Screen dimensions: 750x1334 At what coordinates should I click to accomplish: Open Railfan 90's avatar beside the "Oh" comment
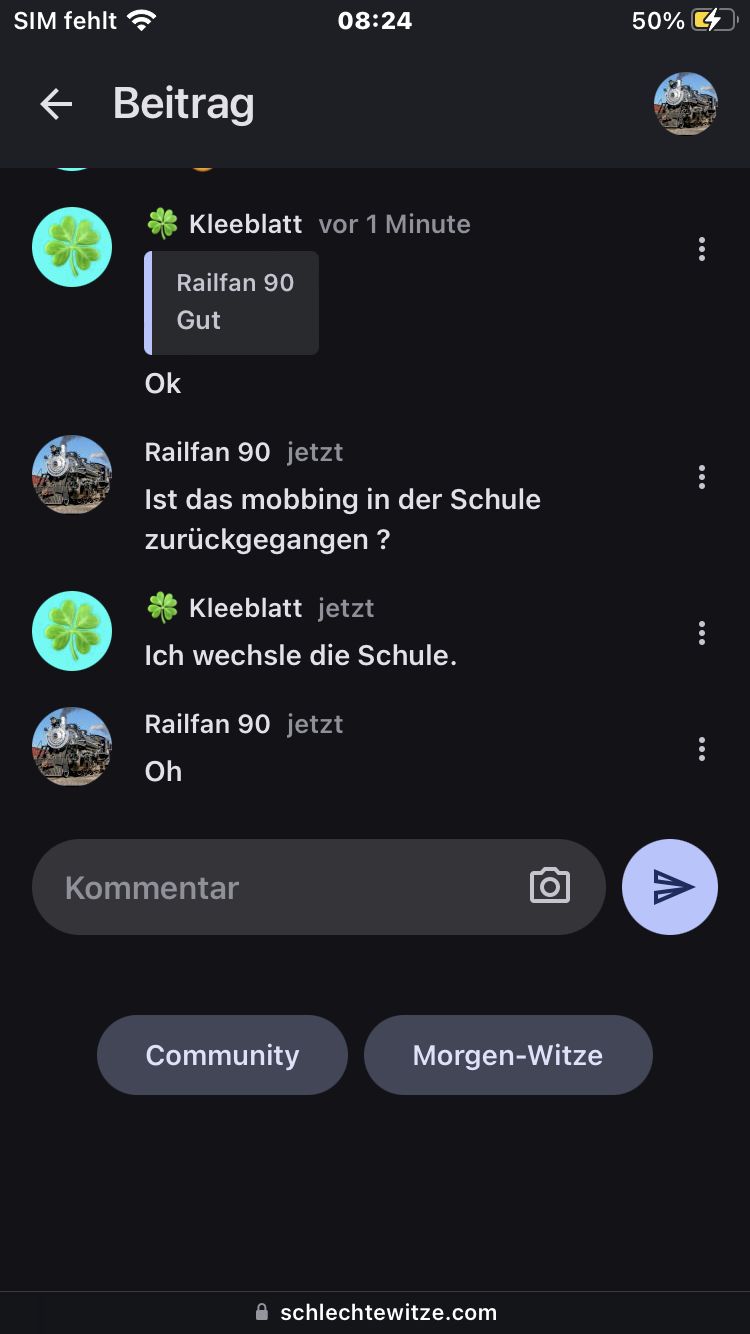click(x=72, y=747)
